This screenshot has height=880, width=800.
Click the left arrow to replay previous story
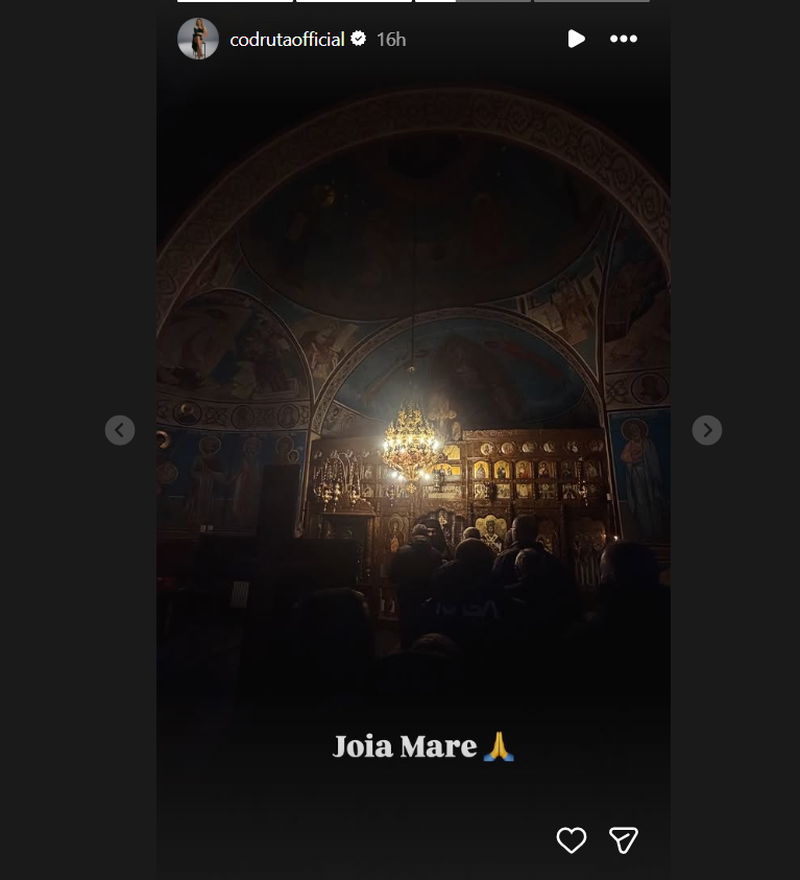[120, 429]
